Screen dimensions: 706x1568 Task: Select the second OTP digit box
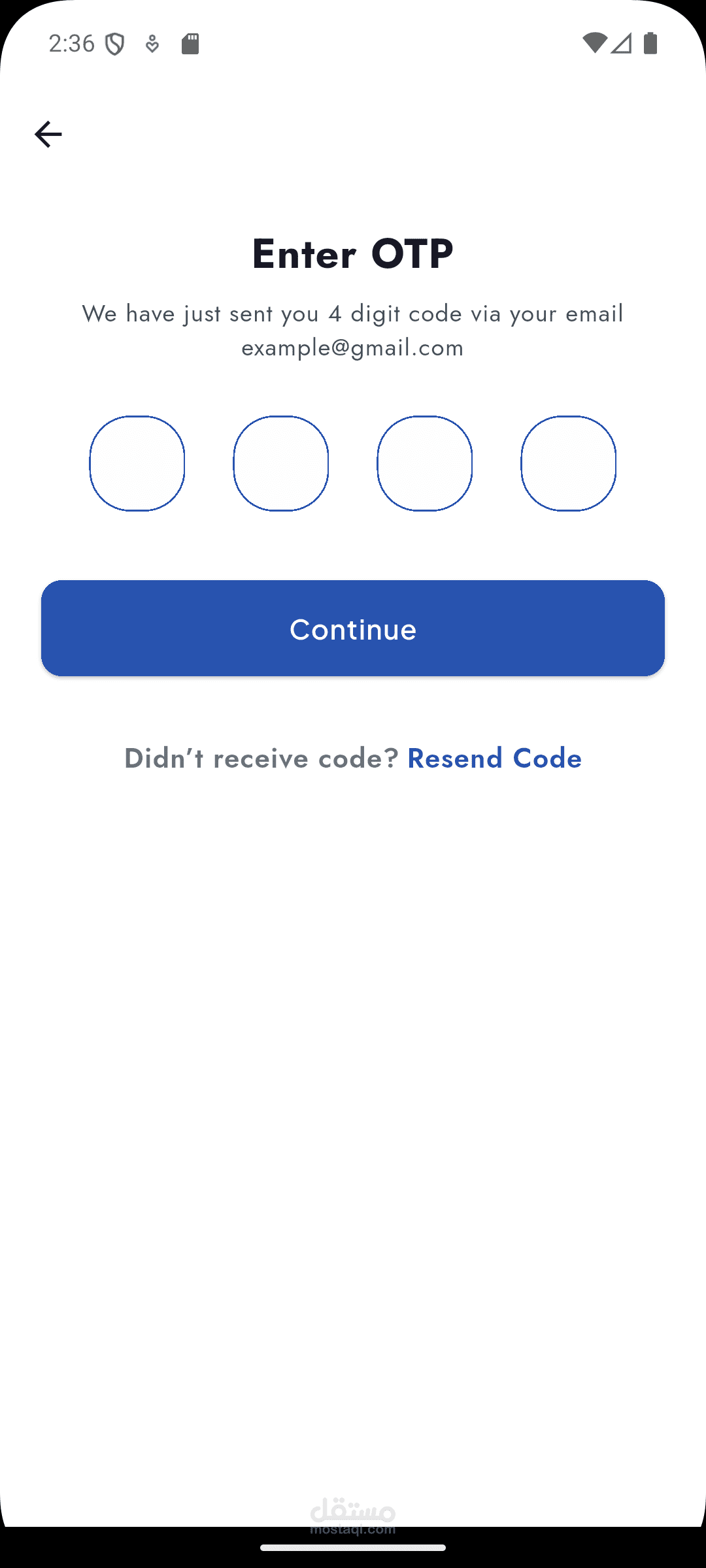(x=281, y=463)
